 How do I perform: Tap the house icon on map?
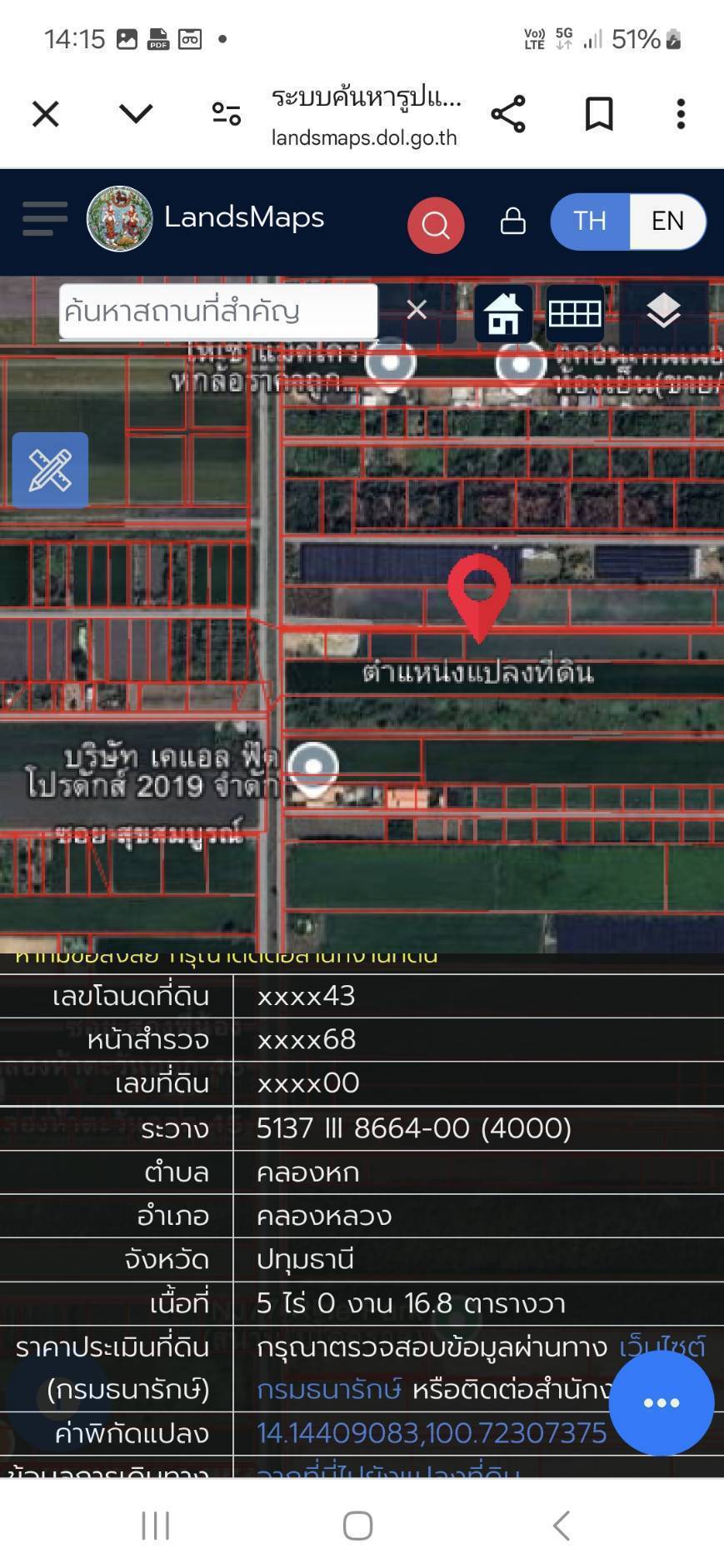[x=503, y=313]
